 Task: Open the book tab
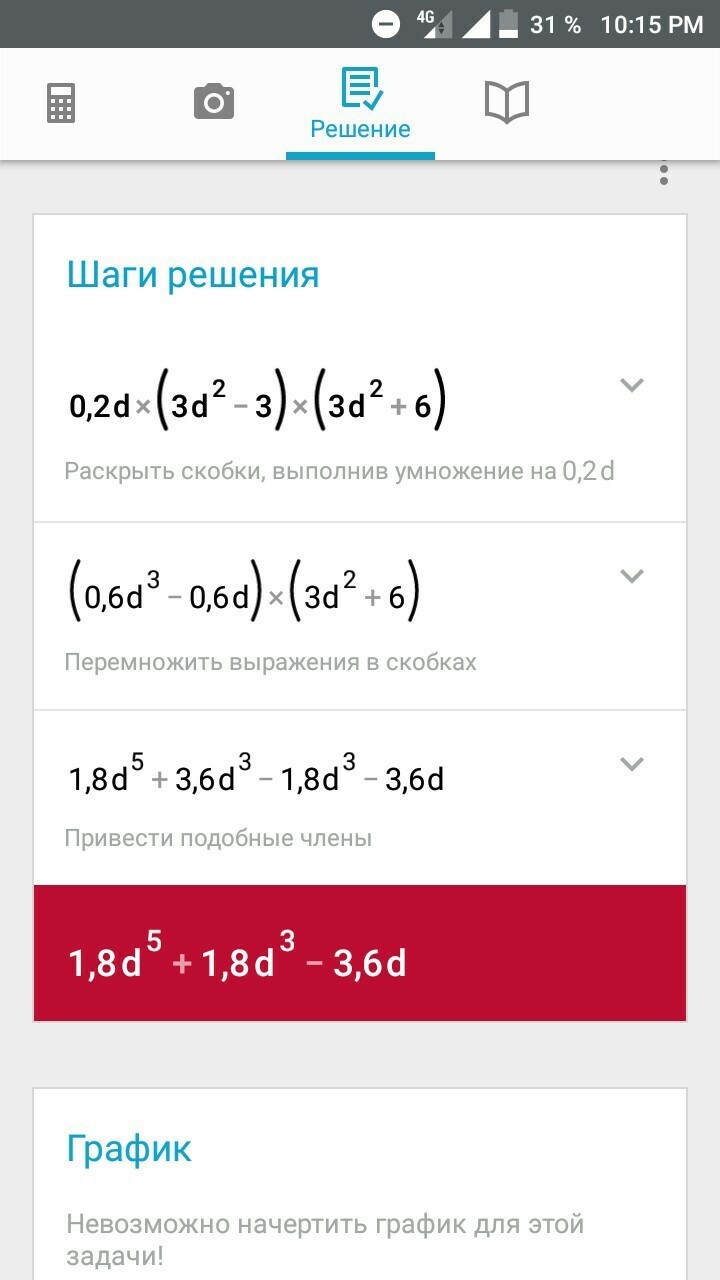point(507,102)
